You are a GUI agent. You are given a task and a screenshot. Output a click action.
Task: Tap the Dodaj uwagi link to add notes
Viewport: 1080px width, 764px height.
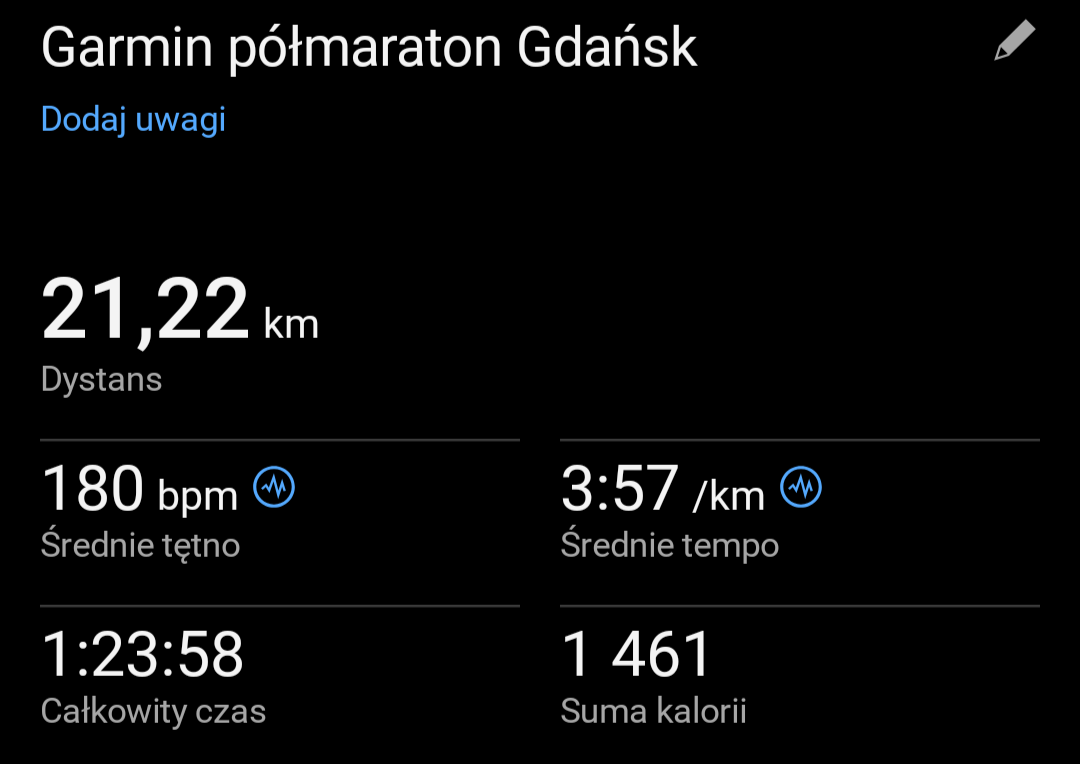[x=133, y=119]
